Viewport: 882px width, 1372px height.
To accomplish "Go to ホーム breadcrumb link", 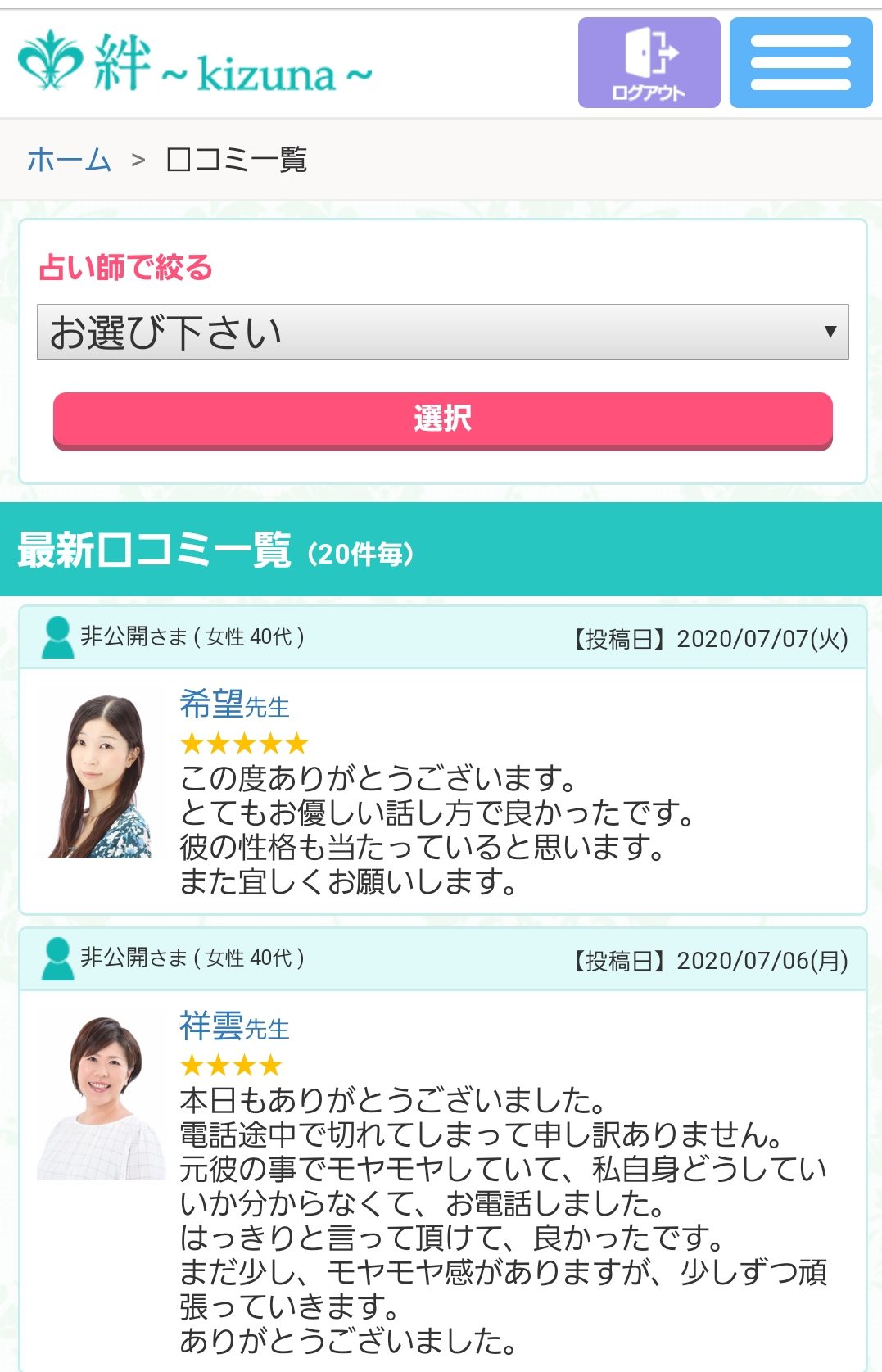I will (x=69, y=160).
